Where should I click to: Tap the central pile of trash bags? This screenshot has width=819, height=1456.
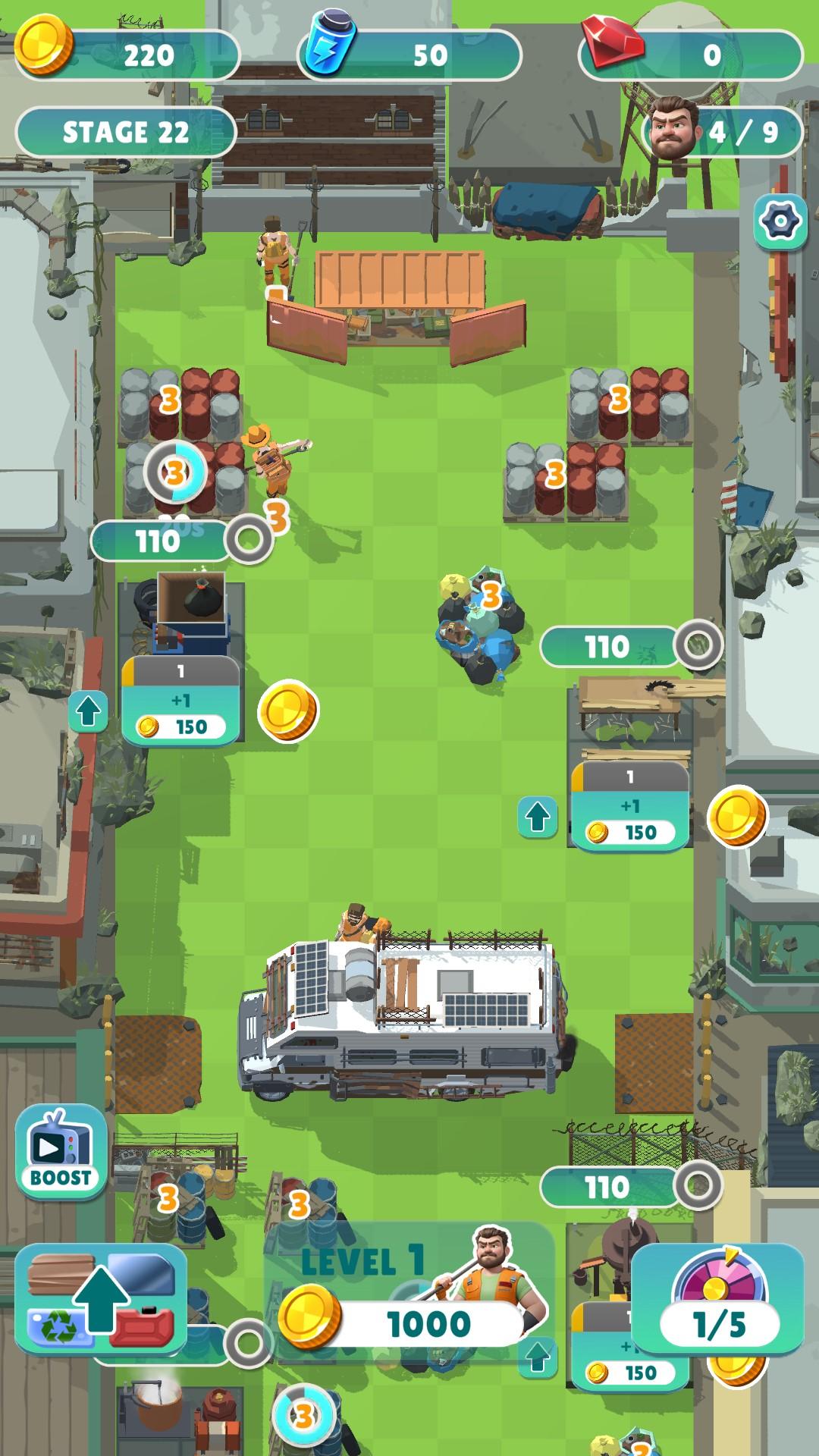click(481, 626)
